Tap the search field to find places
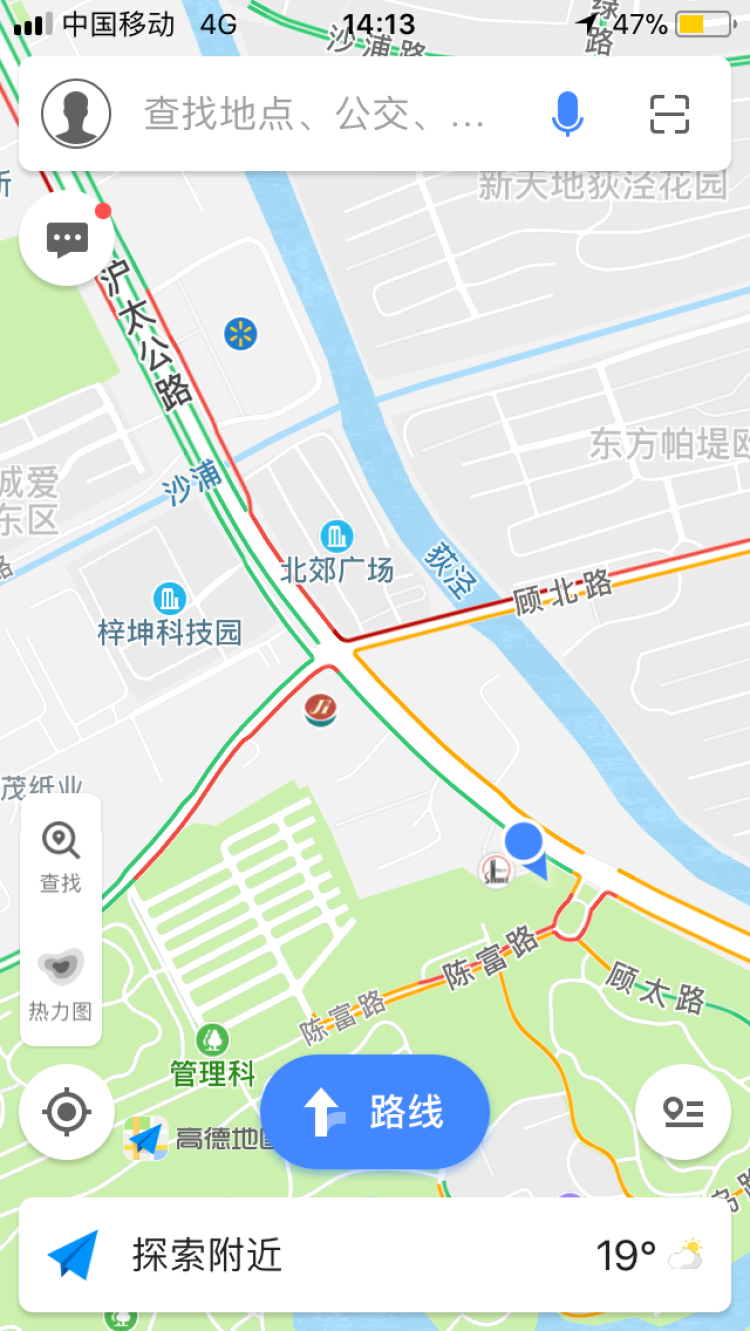This screenshot has height=1331, width=750. click(315, 114)
